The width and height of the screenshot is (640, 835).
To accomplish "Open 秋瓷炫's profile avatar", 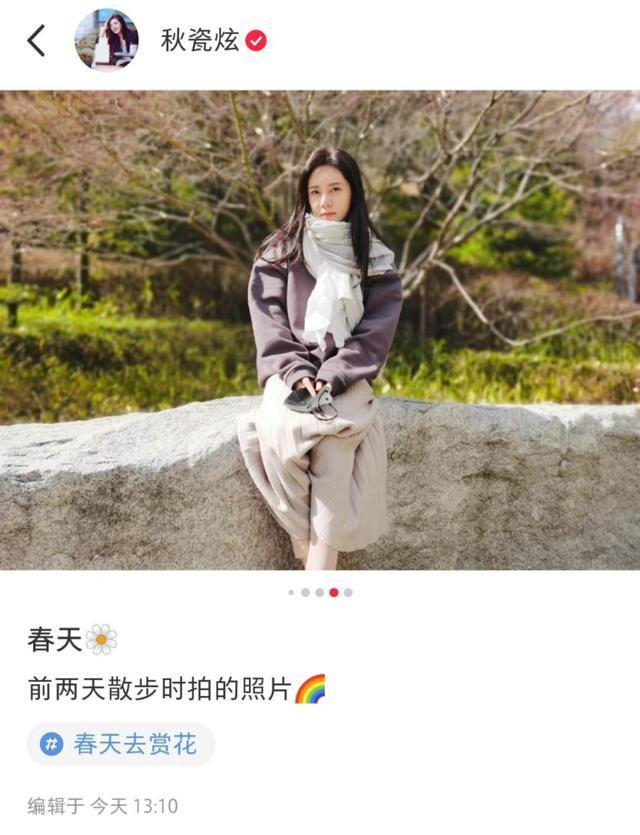I will (106, 41).
